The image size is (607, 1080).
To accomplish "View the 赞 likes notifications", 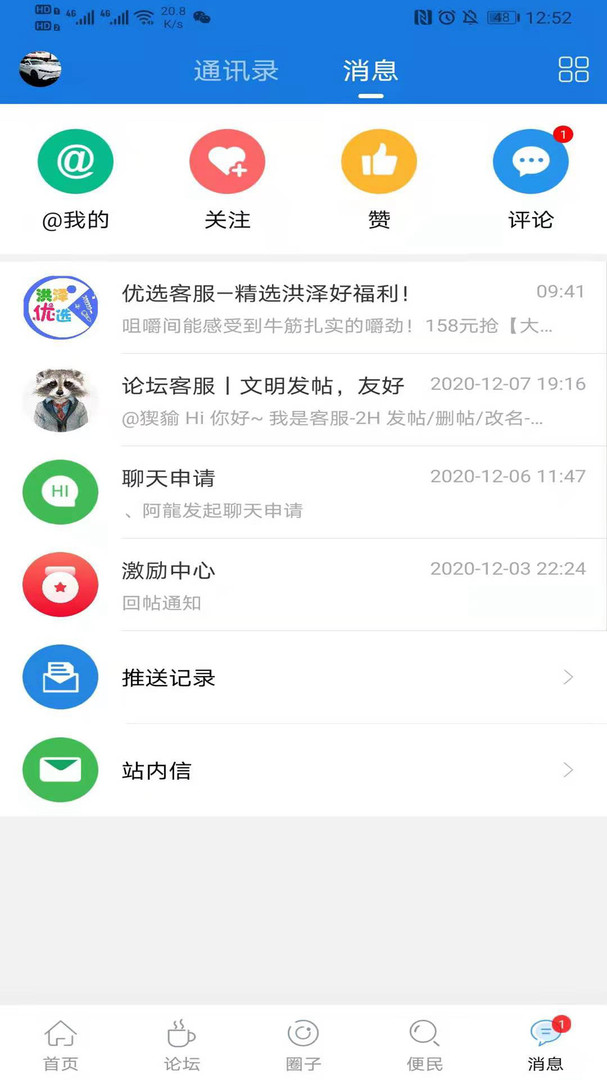I will (379, 180).
